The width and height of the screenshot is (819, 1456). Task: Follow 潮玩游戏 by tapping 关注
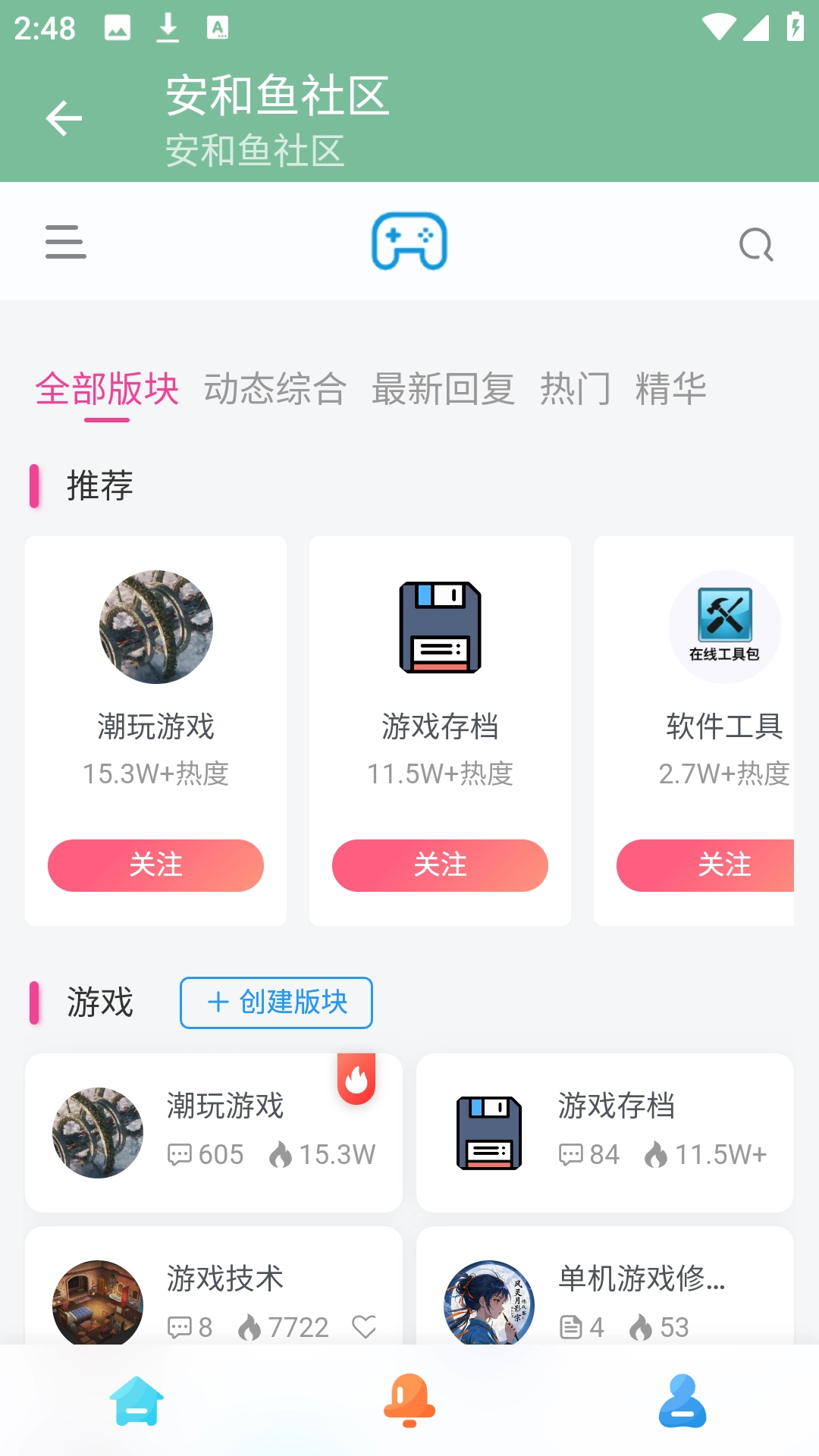[x=155, y=865]
